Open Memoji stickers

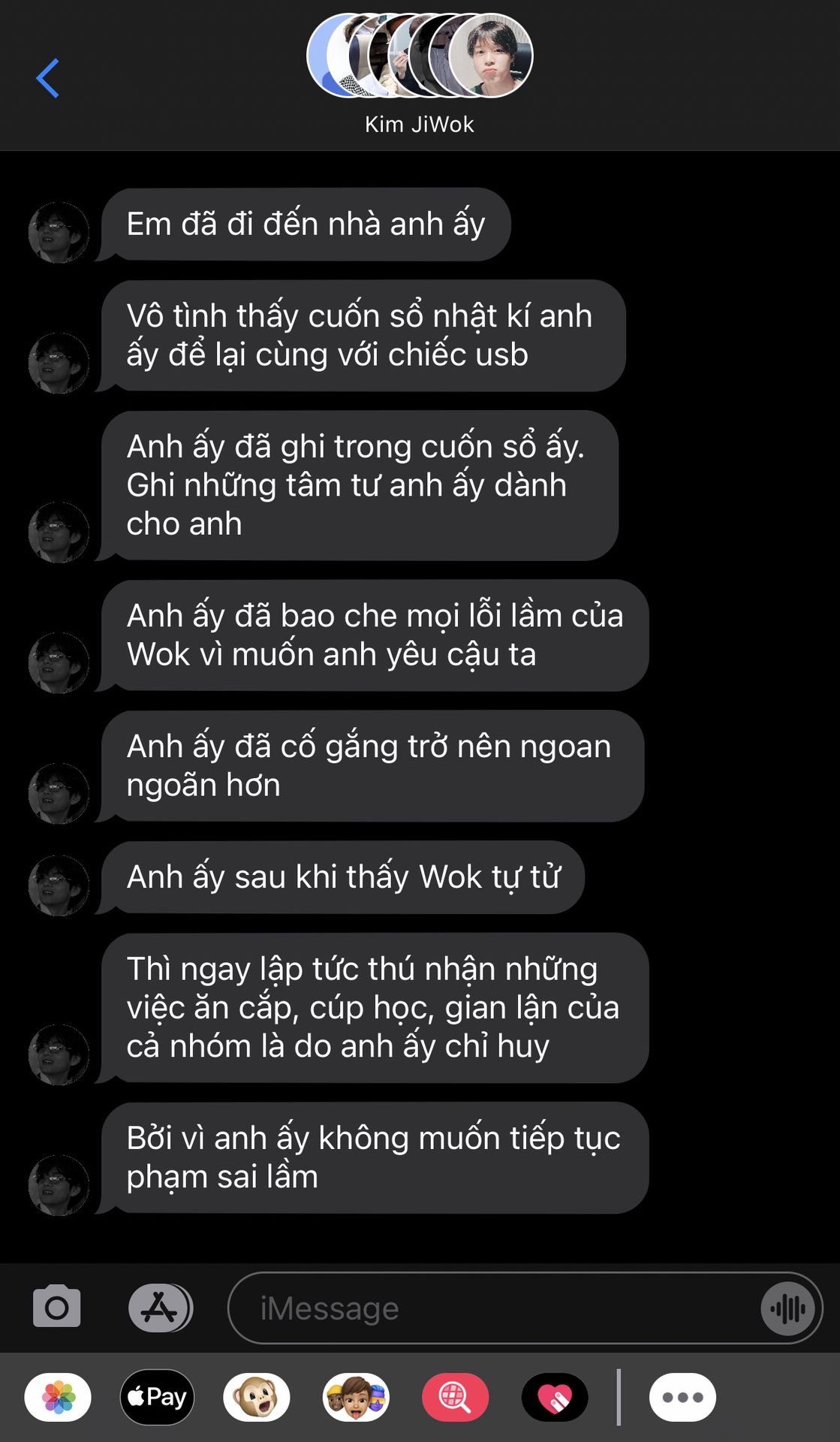(x=356, y=1398)
